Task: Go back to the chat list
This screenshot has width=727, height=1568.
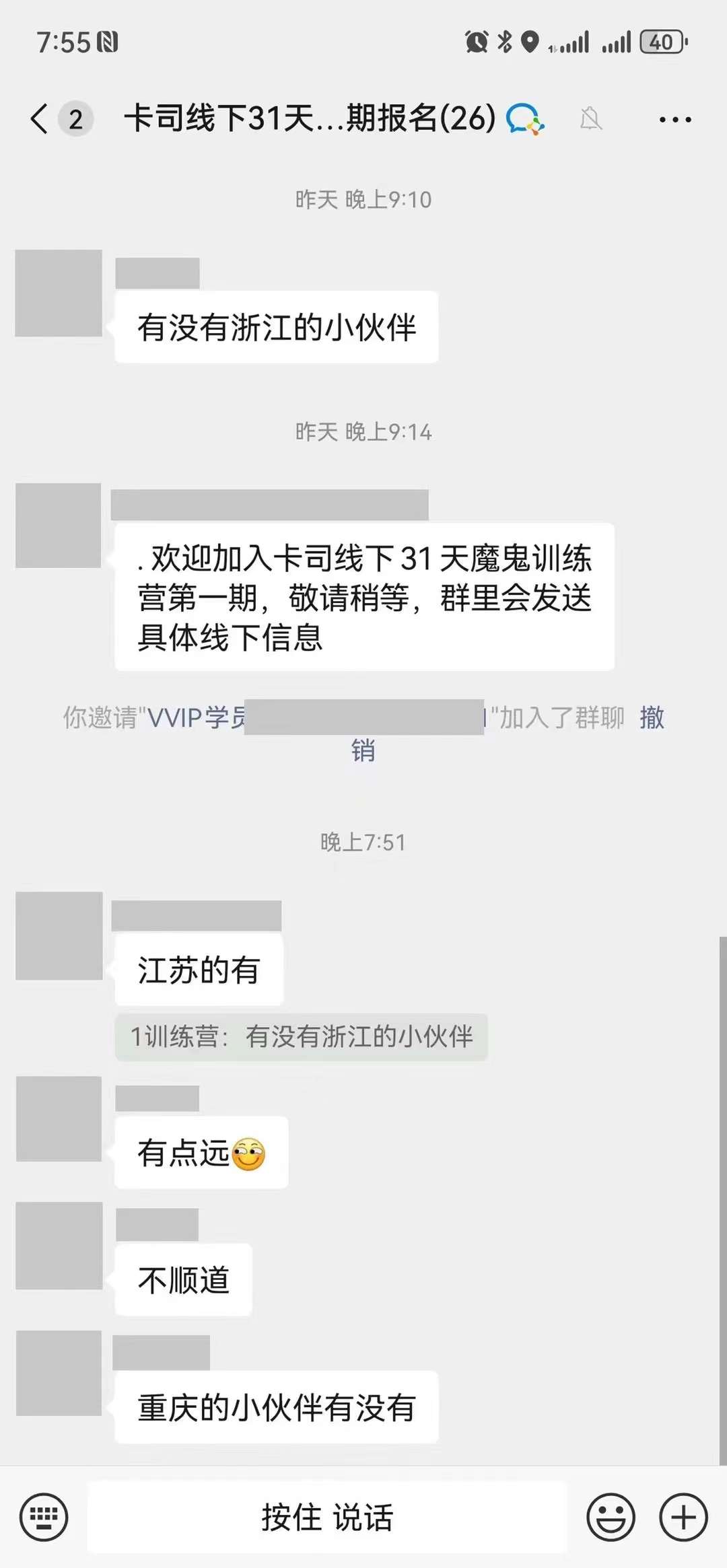Action: [40, 119]
